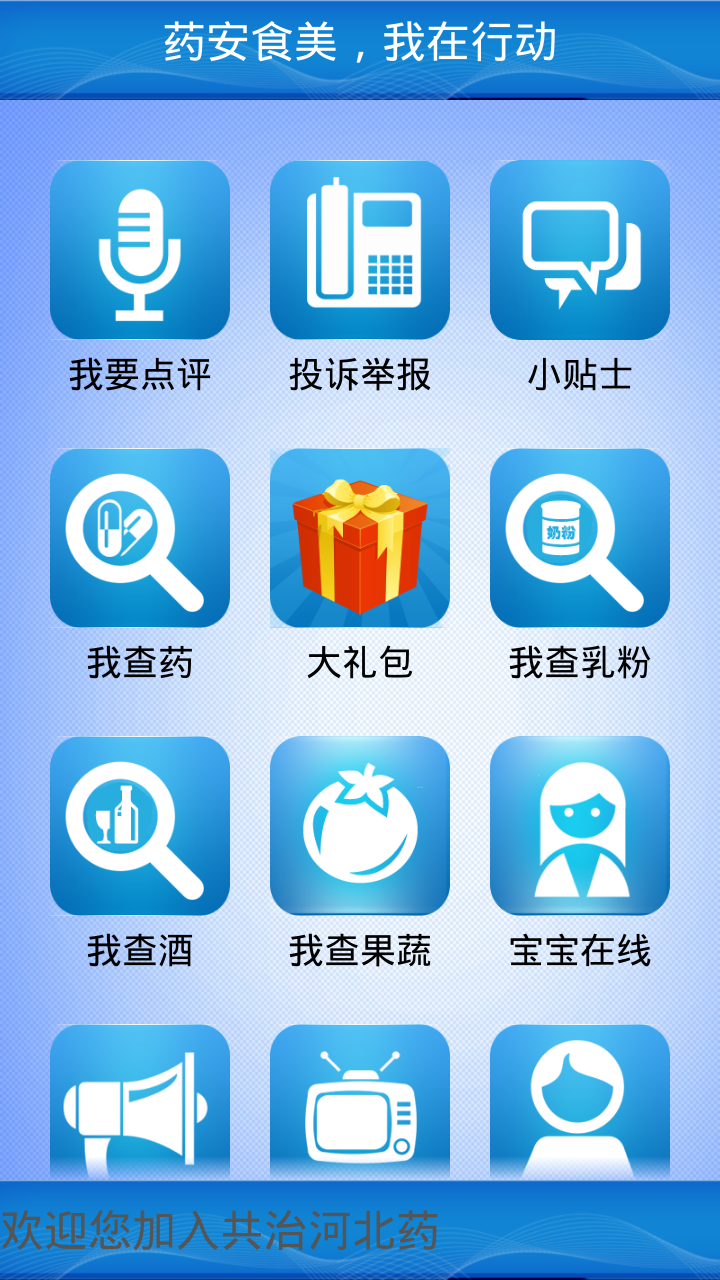The height and width of the screenshot is (1280, 720).
Task: Open 我要点评 microphone tile
Action: tap(140, 250)
